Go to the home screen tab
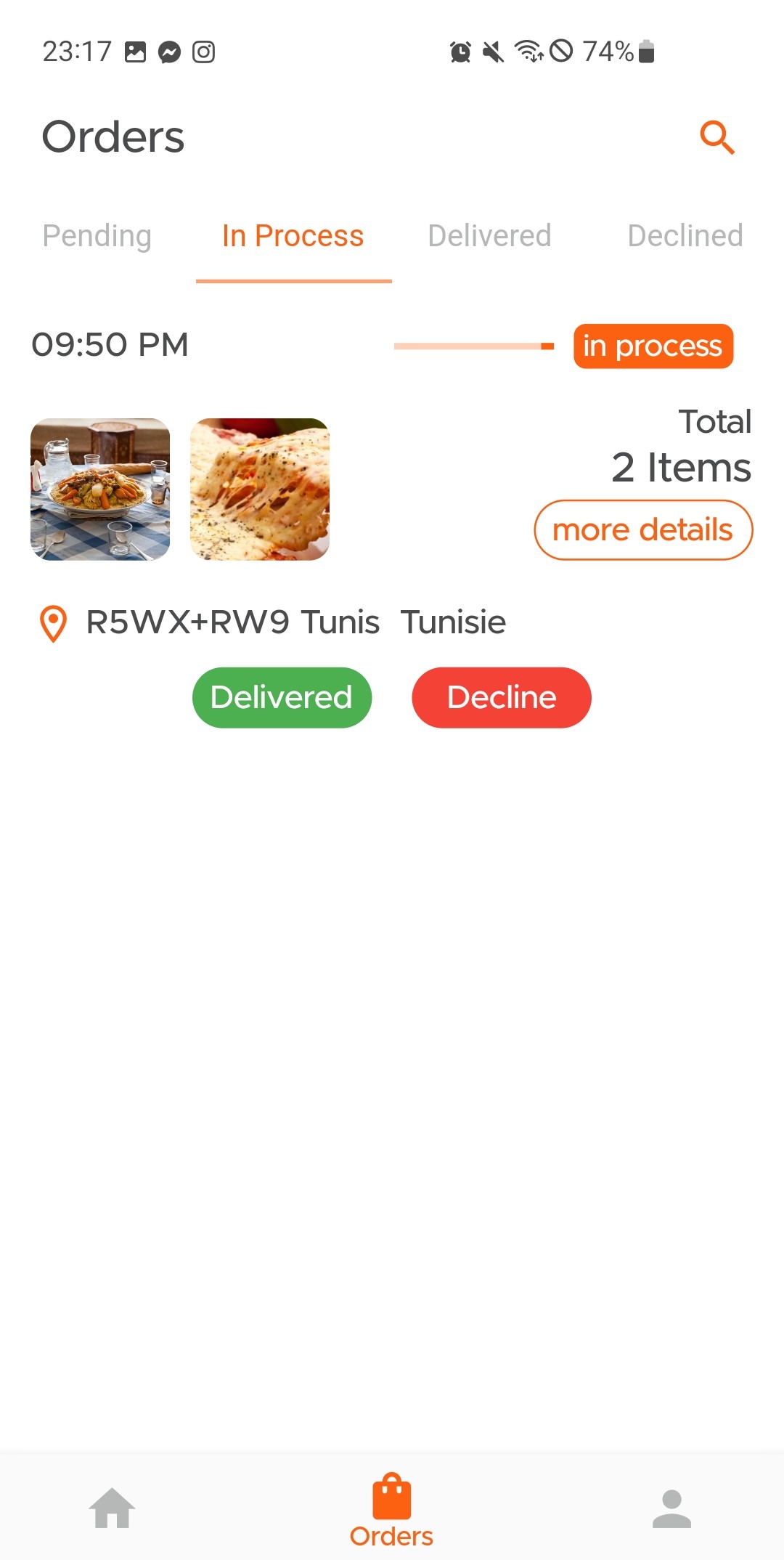 pyautogui.click(x=112, y=1508)
